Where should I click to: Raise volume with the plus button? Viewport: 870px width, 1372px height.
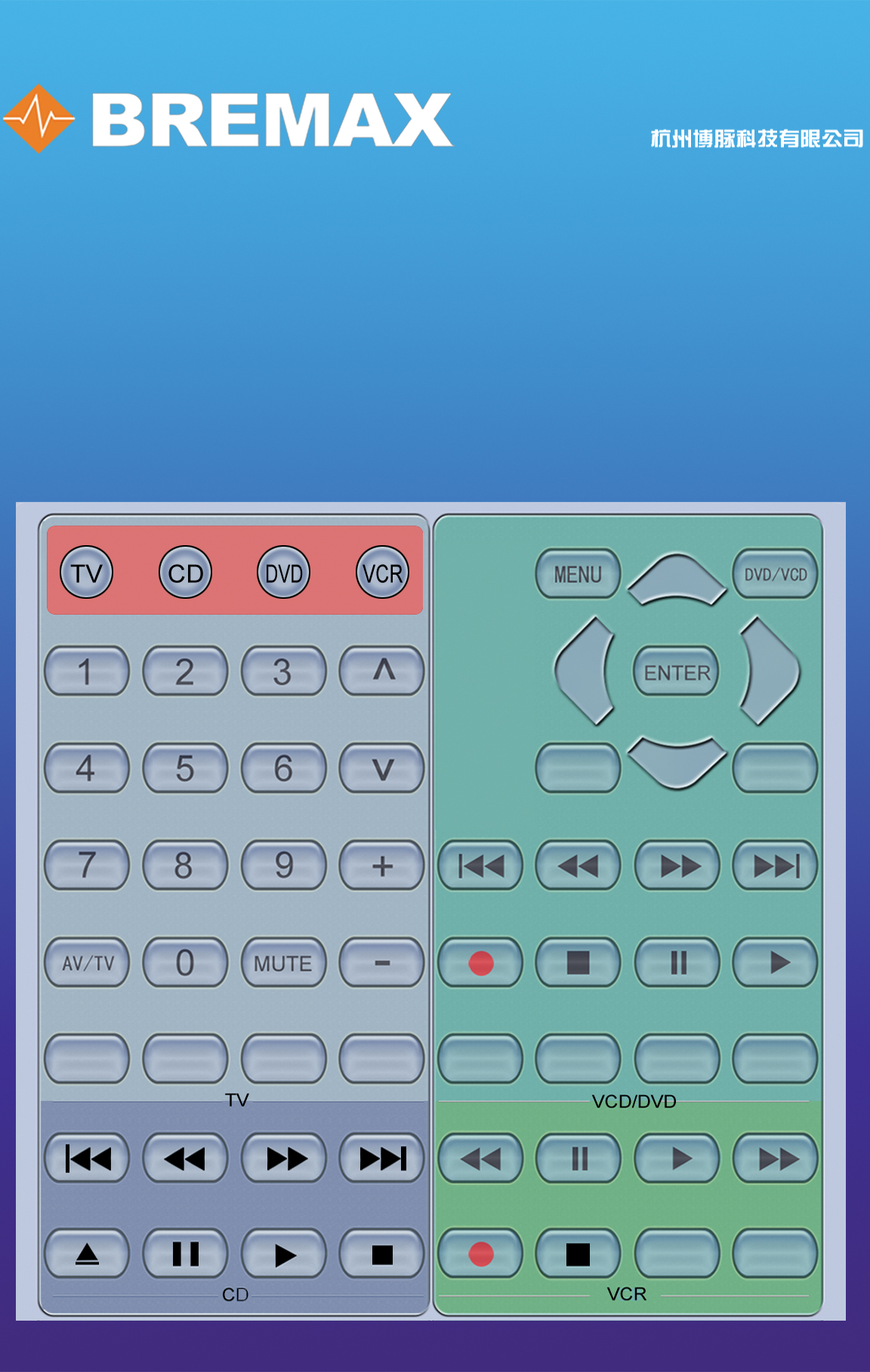pyautogui.click(x=382, y=865)
